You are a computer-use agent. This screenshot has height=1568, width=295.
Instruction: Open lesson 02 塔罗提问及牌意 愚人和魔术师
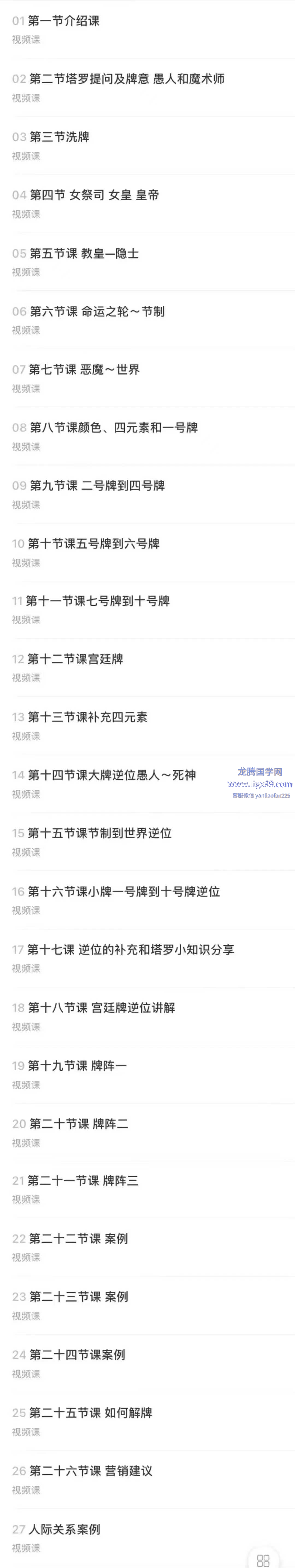126,79
